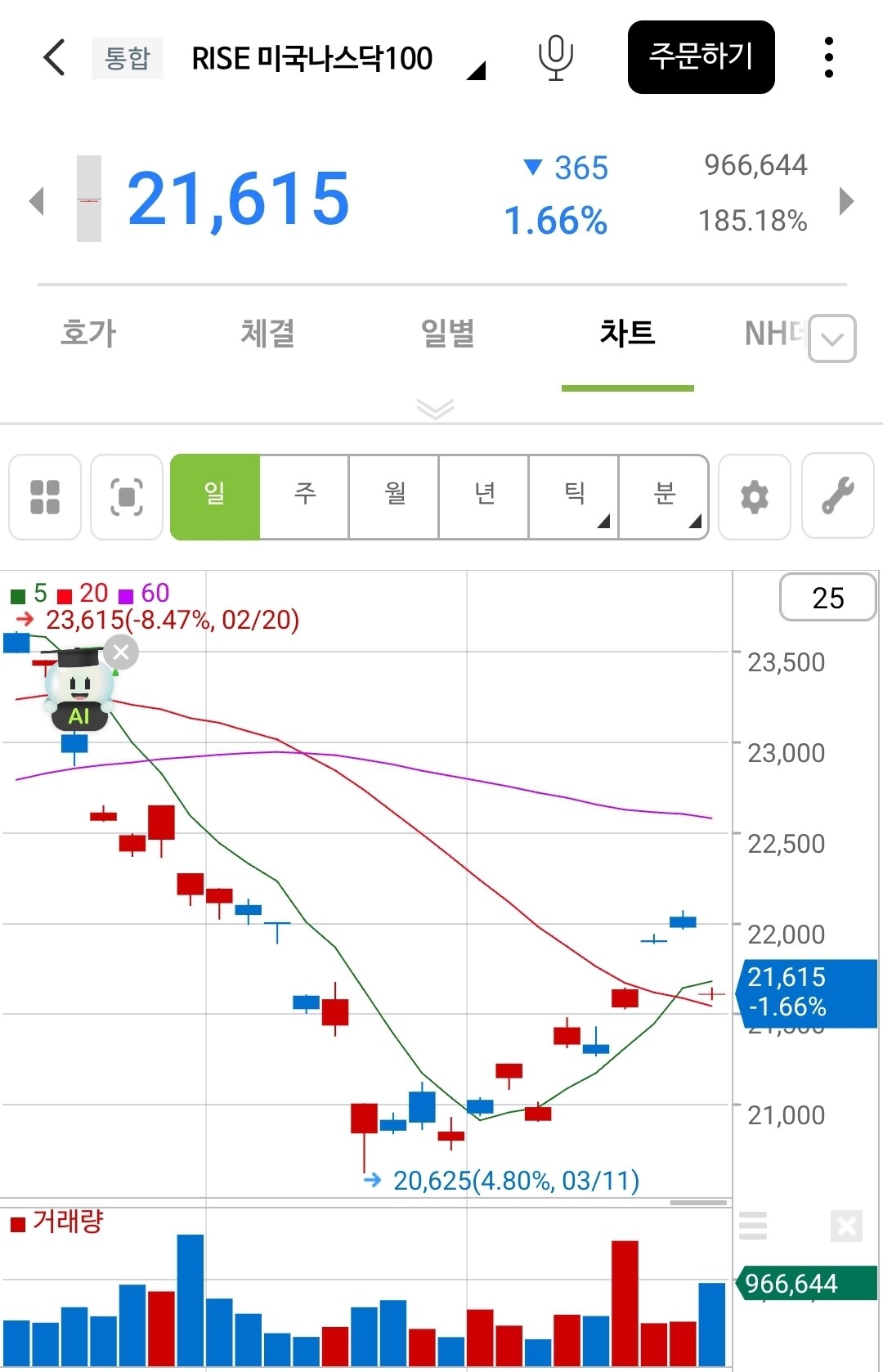The height and width of the screenshot is (1372, 883).
Task: Open the three-dot overflow menu
Action: (x=828, y=57)
